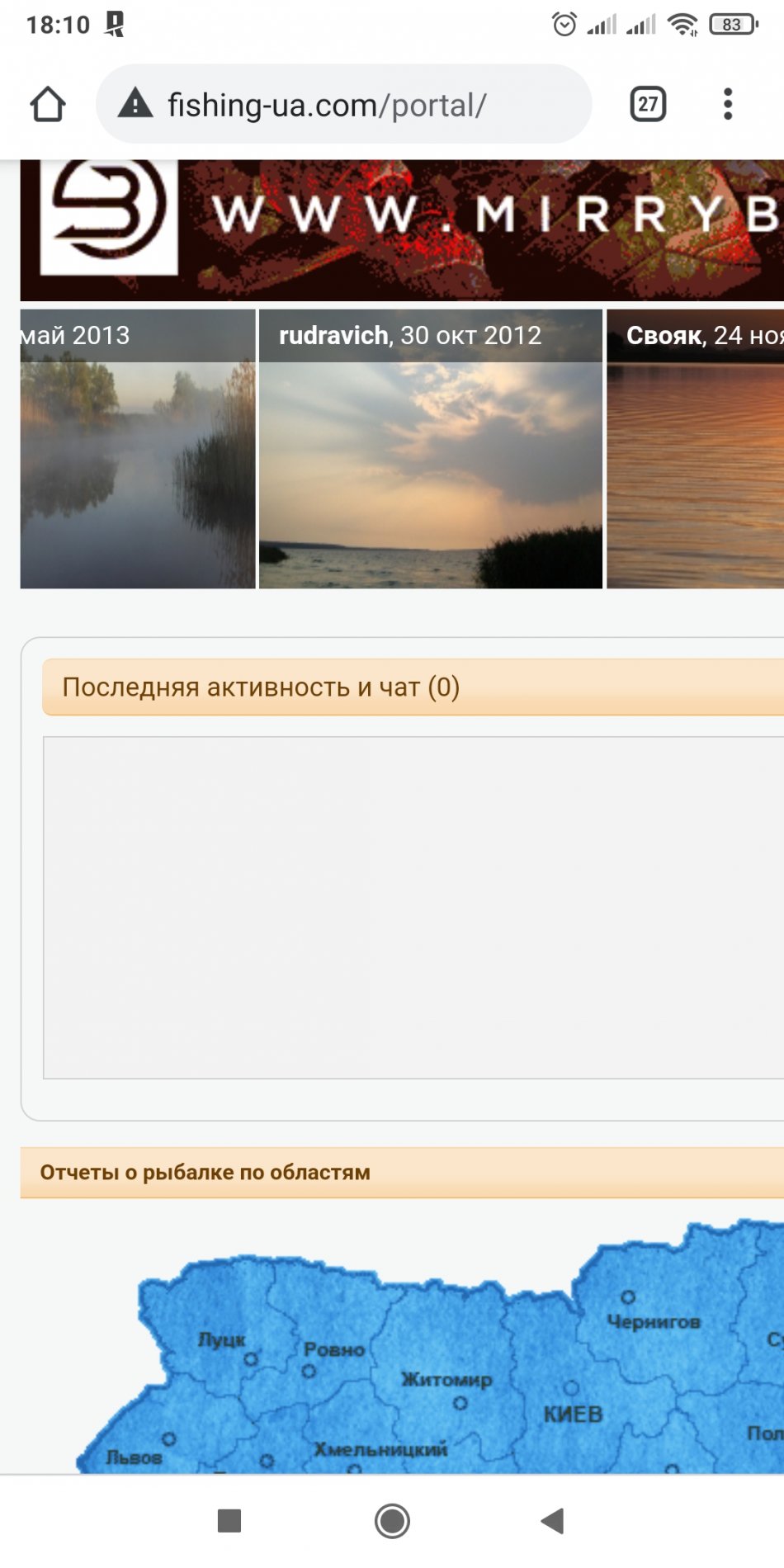Open the browser overflow menu

point(727,105)
